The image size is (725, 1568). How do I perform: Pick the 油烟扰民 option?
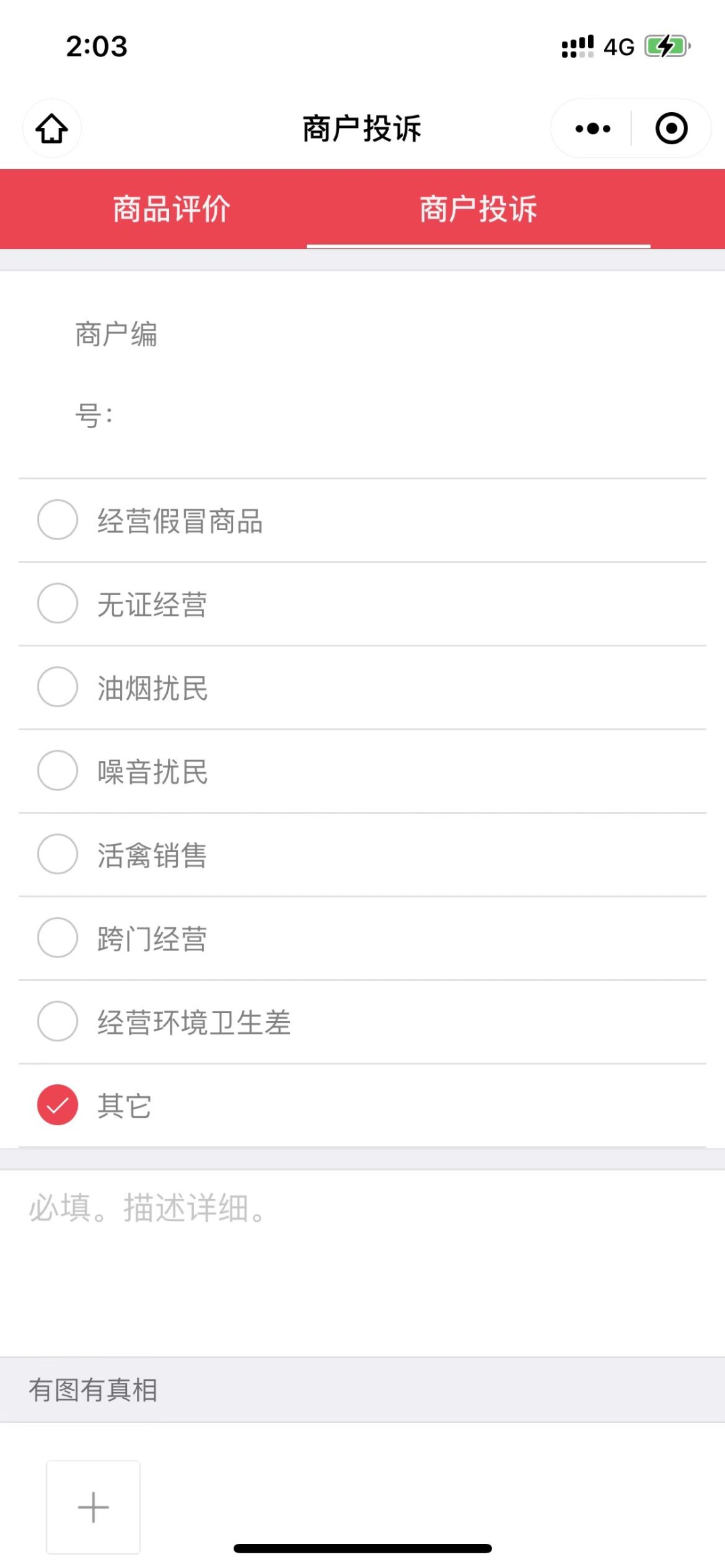[x=58, y=687]
